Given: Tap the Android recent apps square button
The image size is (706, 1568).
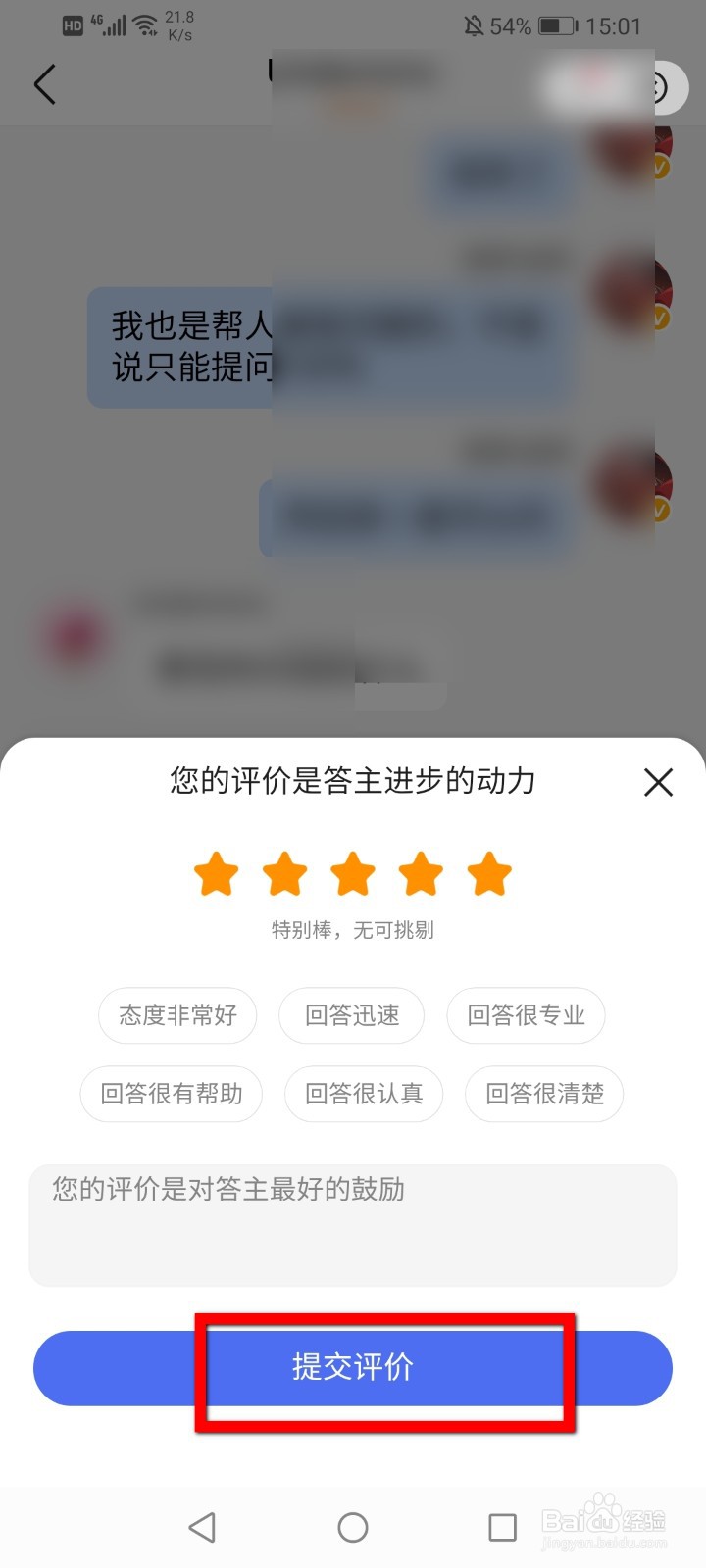Looking at the screenshot, I should 501,1527.
